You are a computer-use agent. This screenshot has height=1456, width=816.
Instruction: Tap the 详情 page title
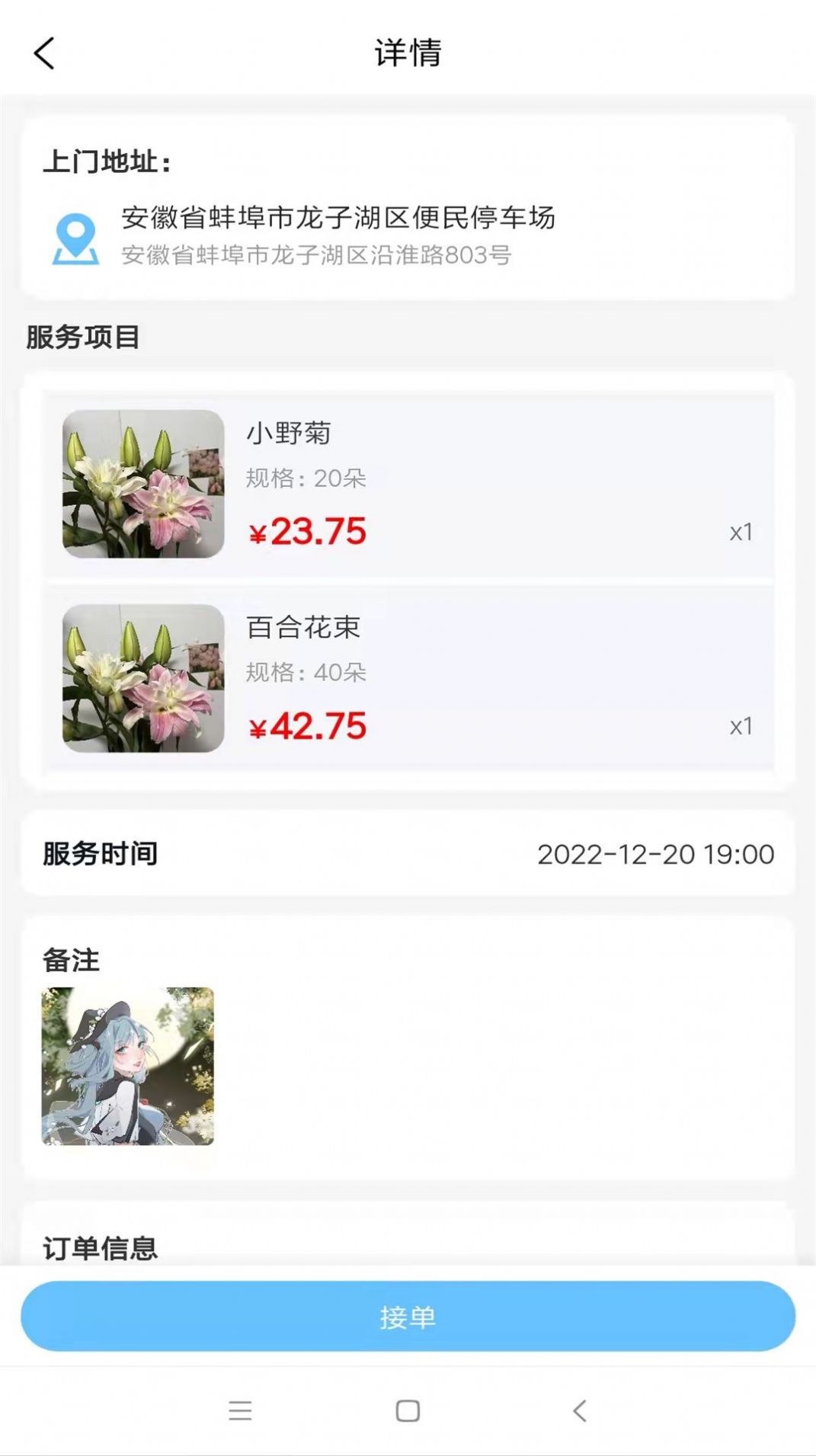tap(408, 53)
